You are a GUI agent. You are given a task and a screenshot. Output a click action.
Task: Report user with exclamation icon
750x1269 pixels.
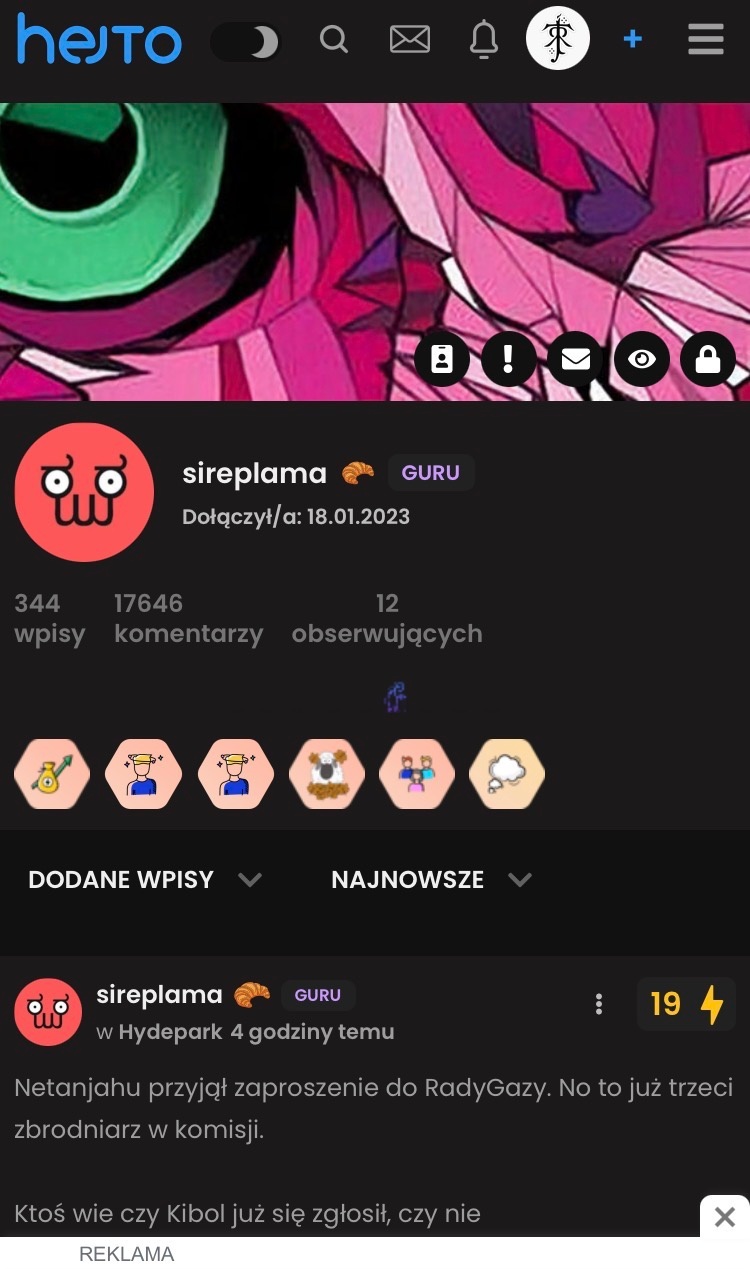pos(509,358)
